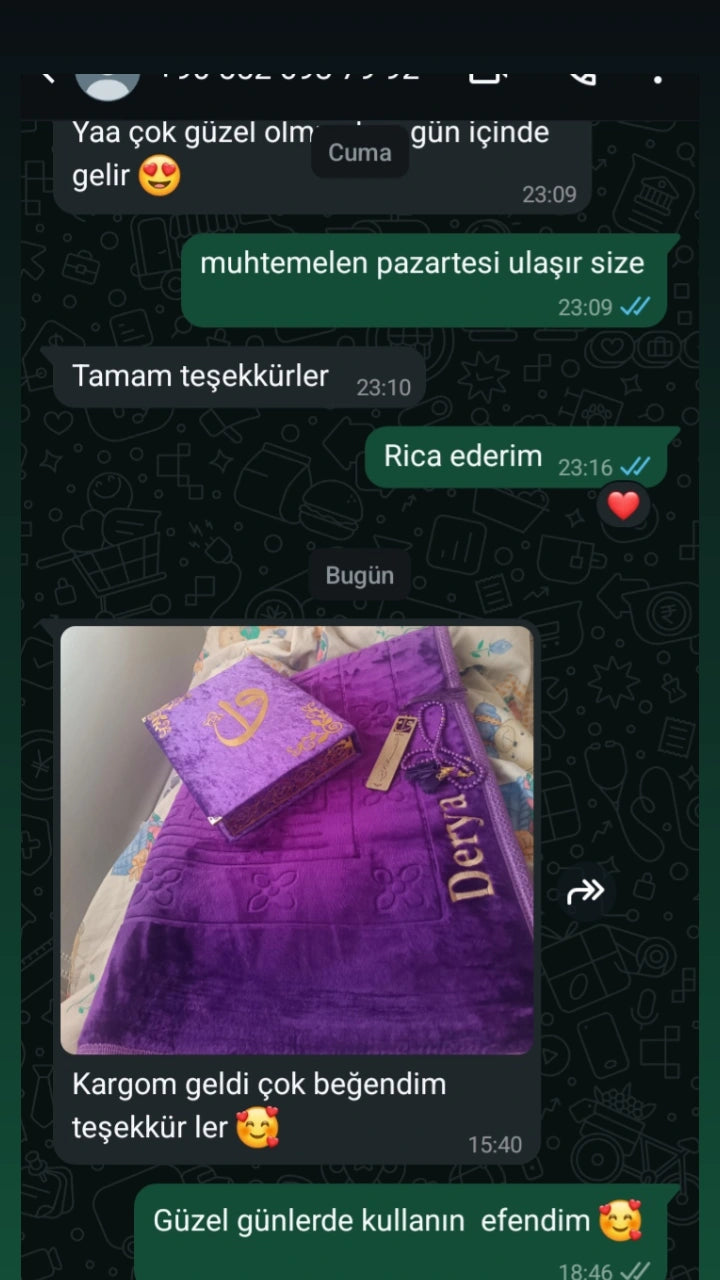Forward the purple prayer set photo

click(585, 891)
